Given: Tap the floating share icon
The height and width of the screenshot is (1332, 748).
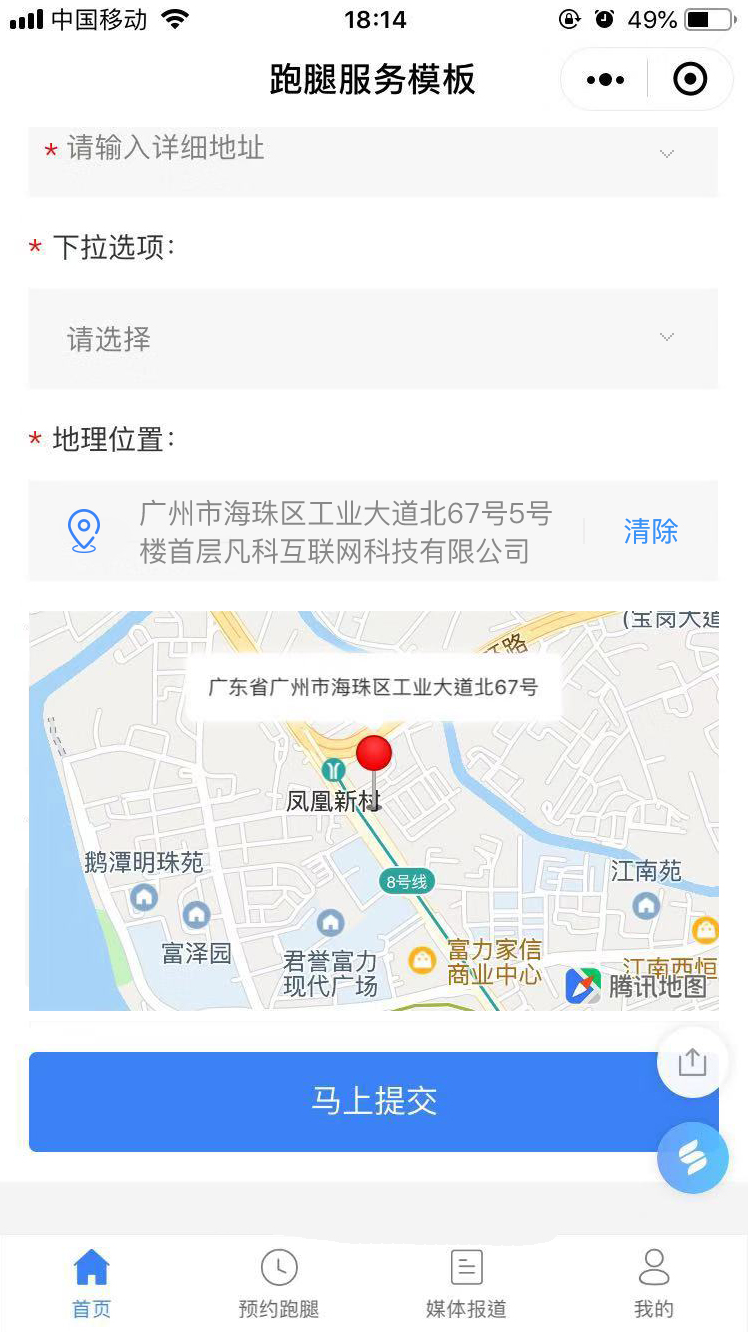Looking at the screenshot, I should [x=692, y=1062].
